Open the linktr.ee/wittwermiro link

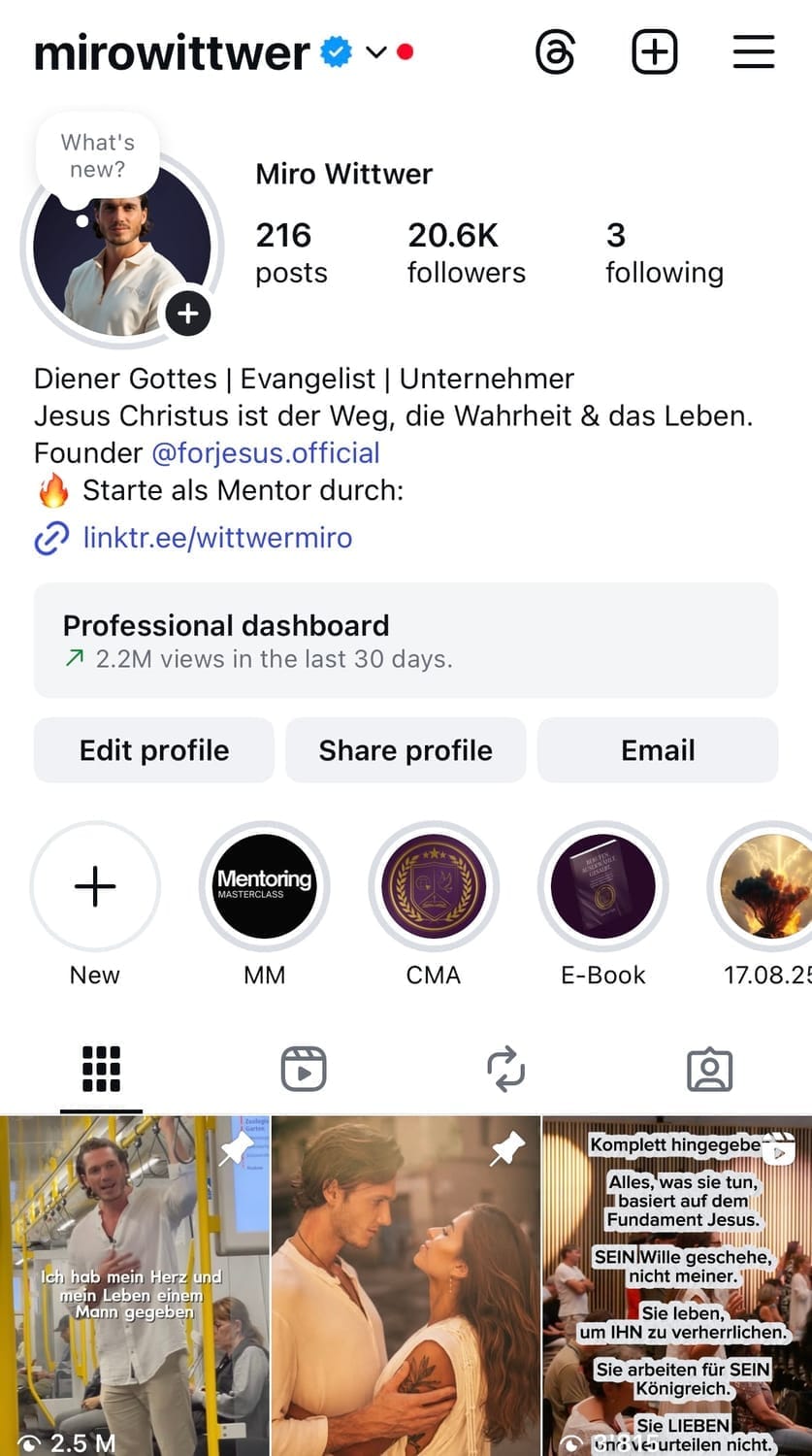(217, 538)
